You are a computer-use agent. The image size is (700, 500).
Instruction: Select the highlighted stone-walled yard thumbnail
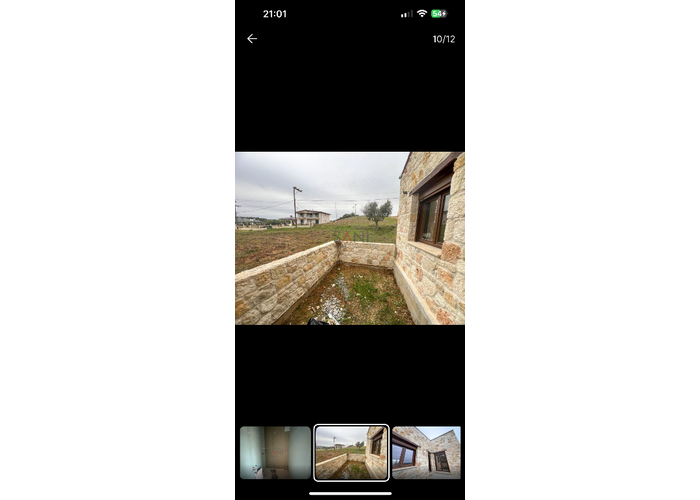click(351, 453)
